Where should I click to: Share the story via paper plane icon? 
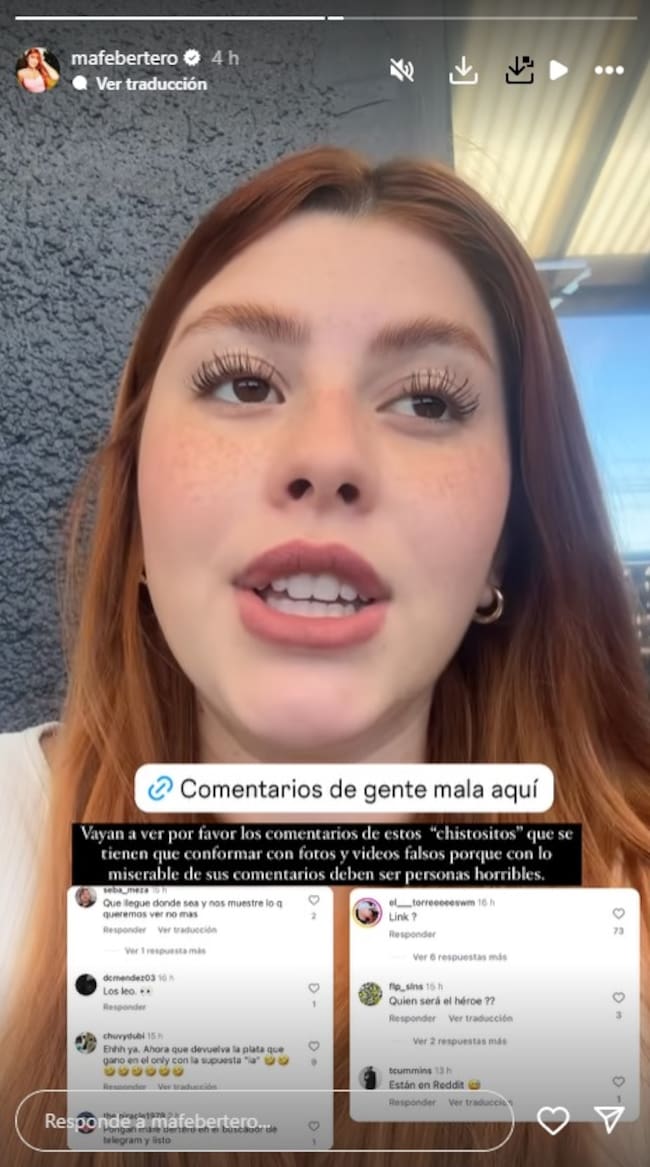tap(609, 1119)
